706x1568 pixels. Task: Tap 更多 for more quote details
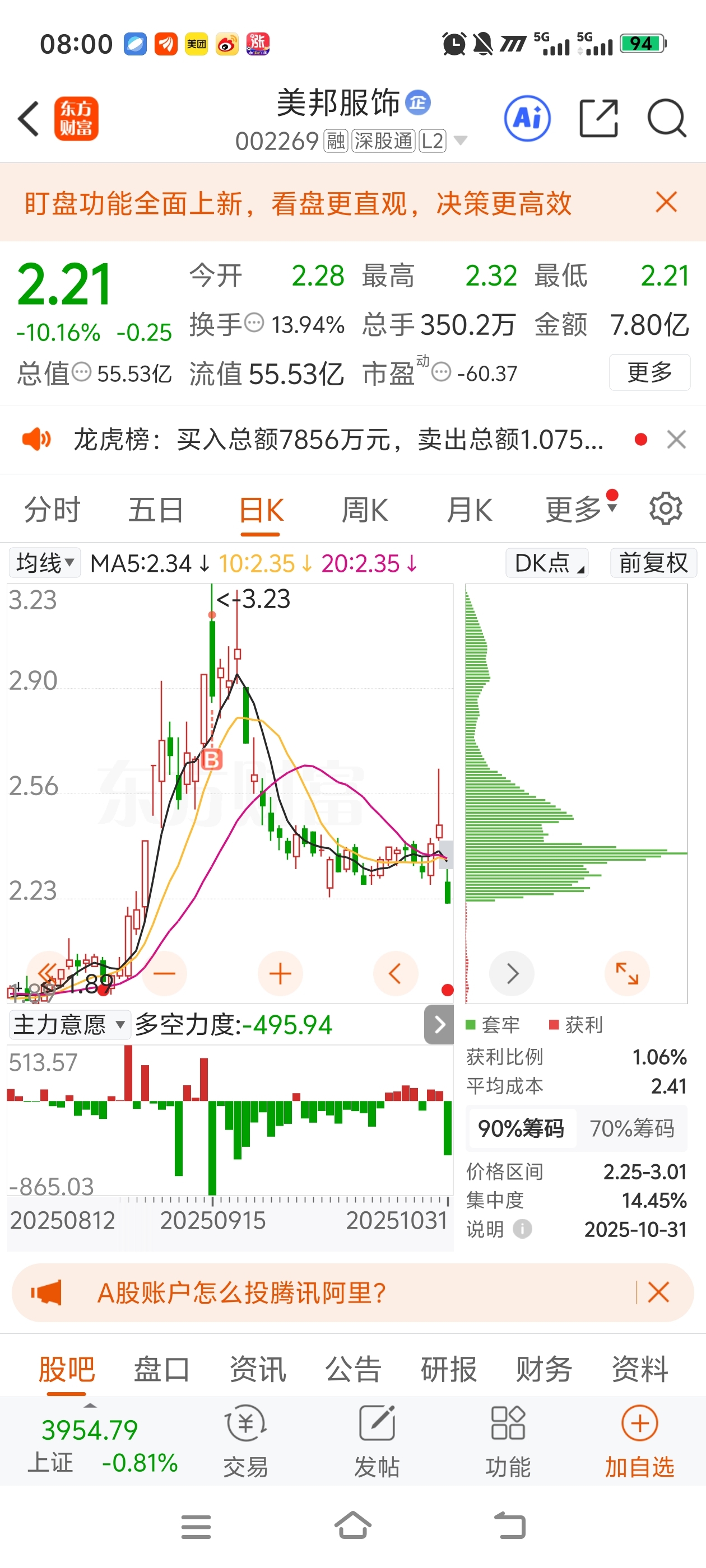point(649,372)
